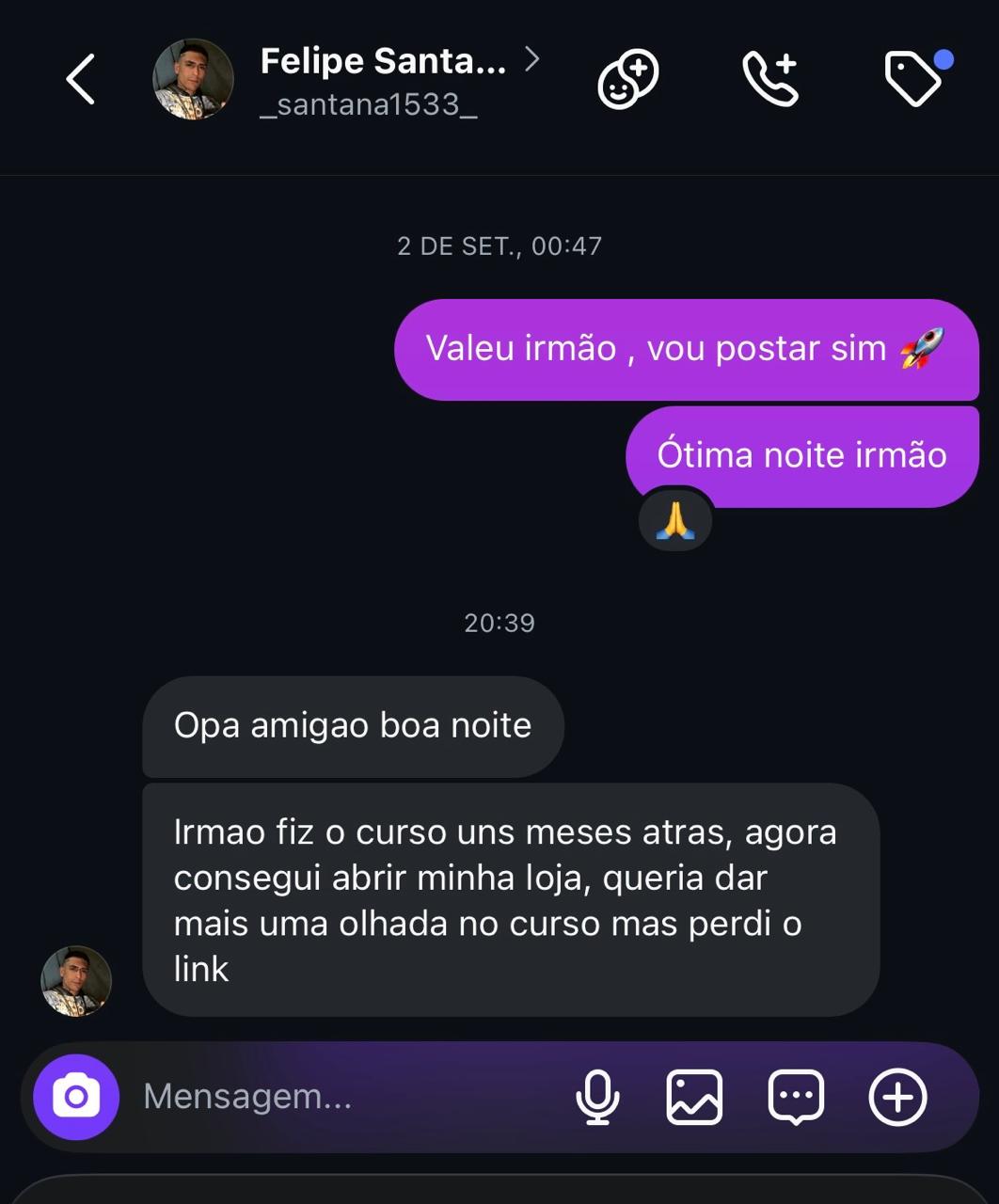Viewport: 999px width, 1204px height.
Task: Open more options with the plus icon
Action: pyautogui.click(x=897, y=1097)
